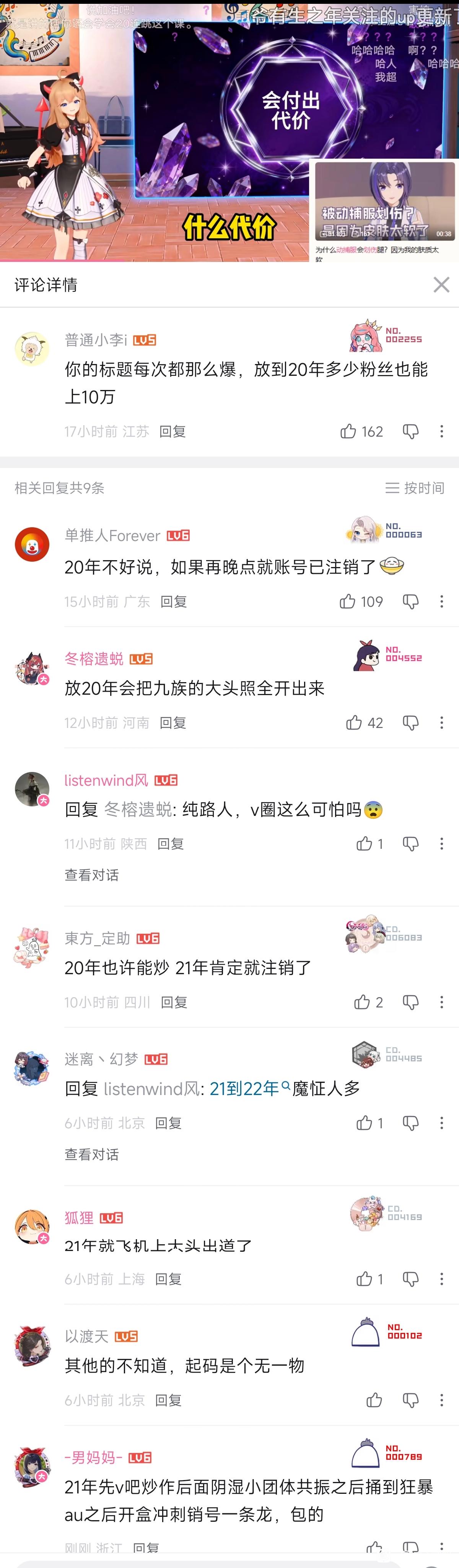Open 以渡天's avatar profile

[x=32, y=1345]
